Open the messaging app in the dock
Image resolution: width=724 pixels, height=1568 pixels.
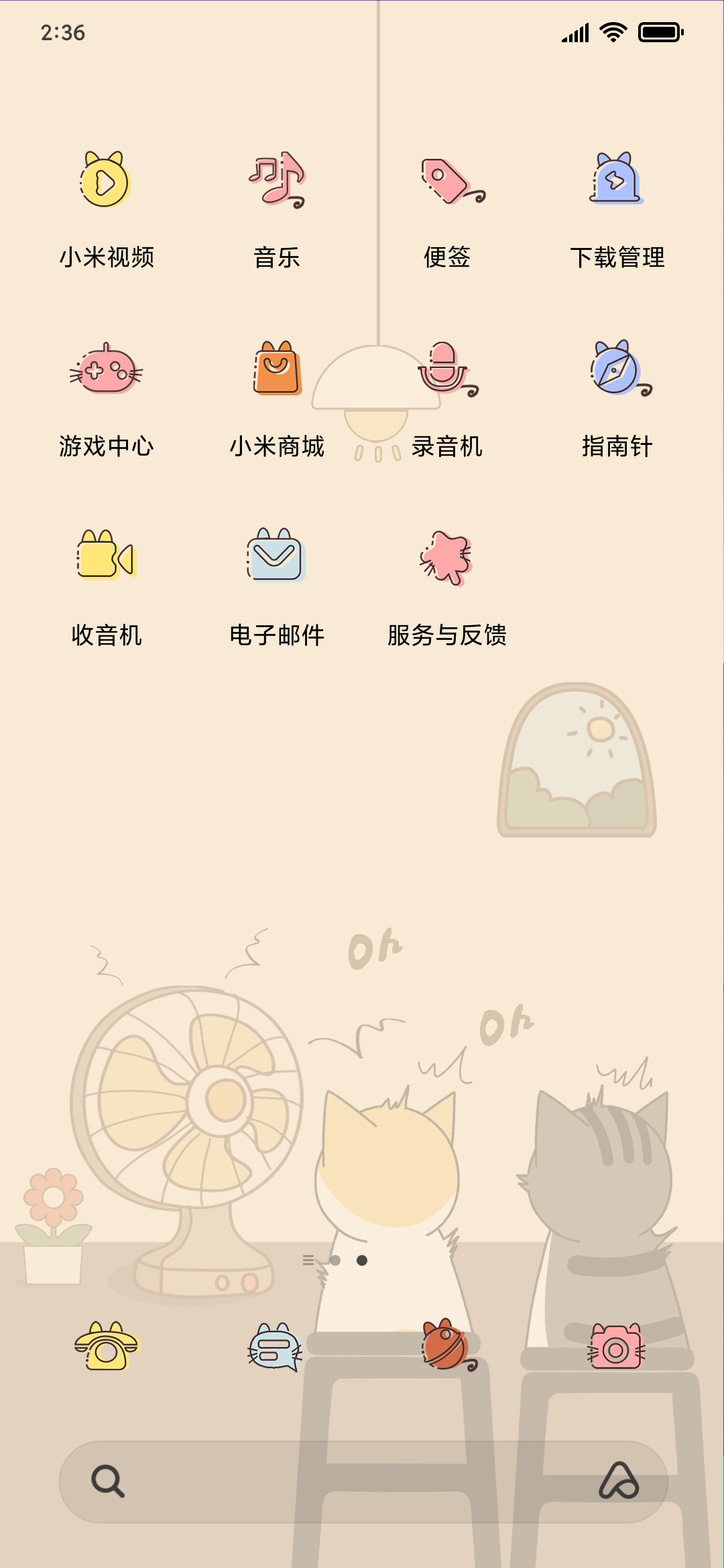point(275,1347)
